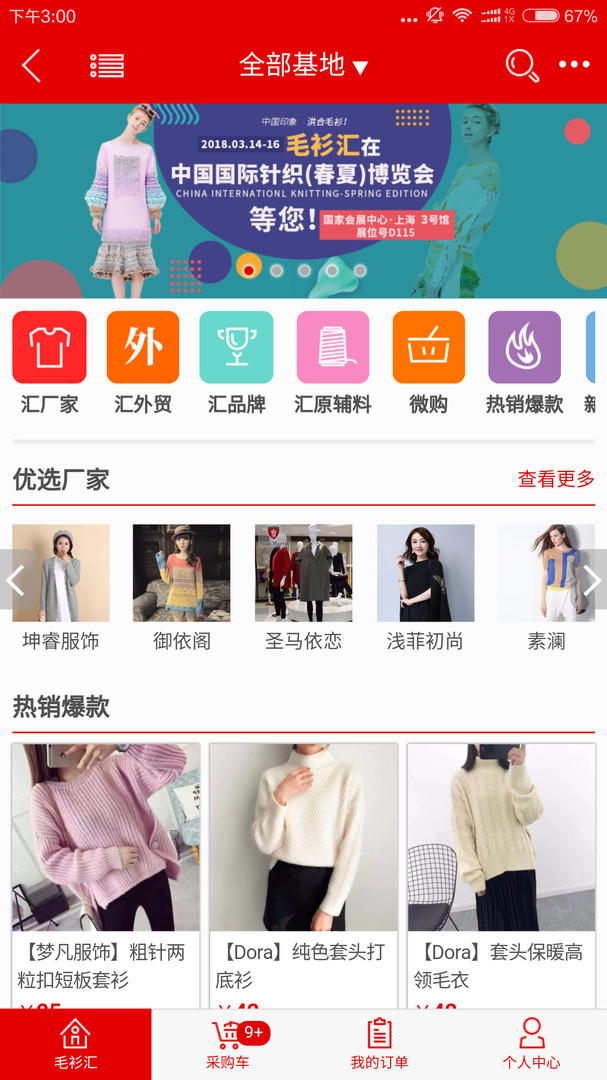This screenshot has height=1080, width=607.
Task: Open the Dora 纯色套头打底衫 product
Action: (303, 860)
